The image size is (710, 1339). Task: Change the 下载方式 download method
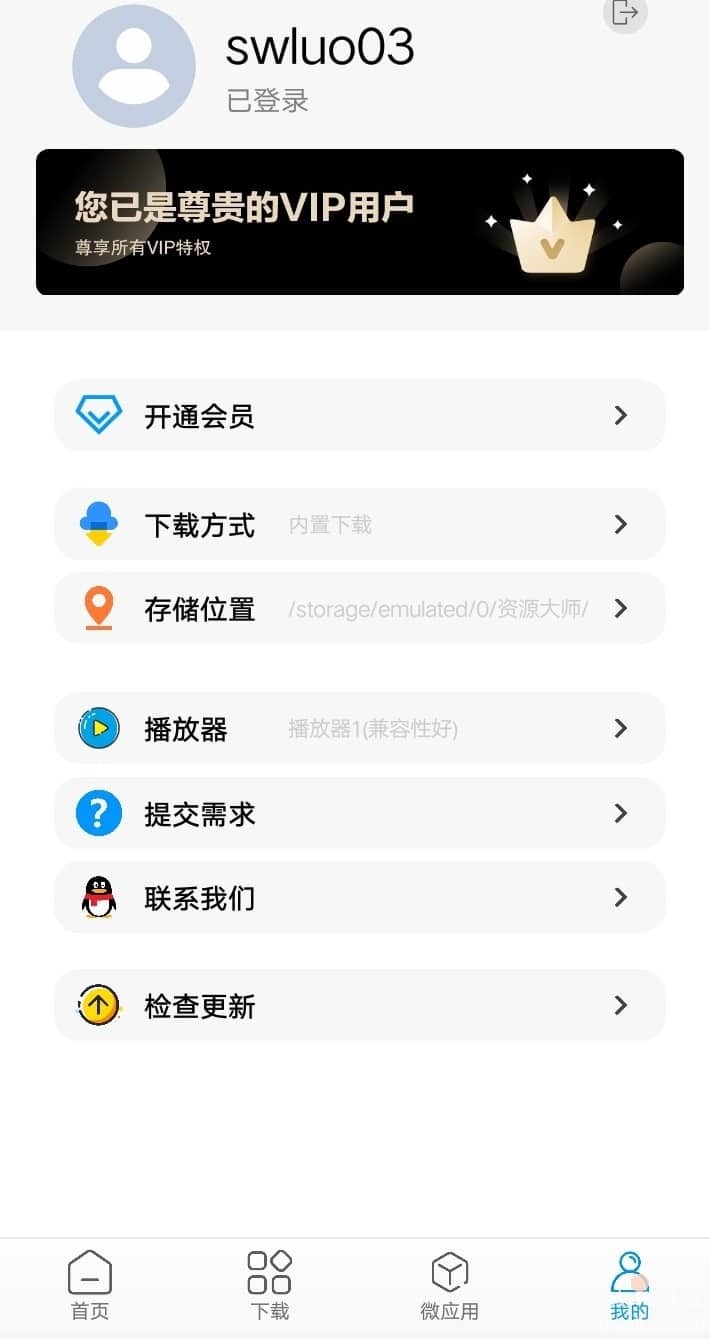[x=359, y=524]
